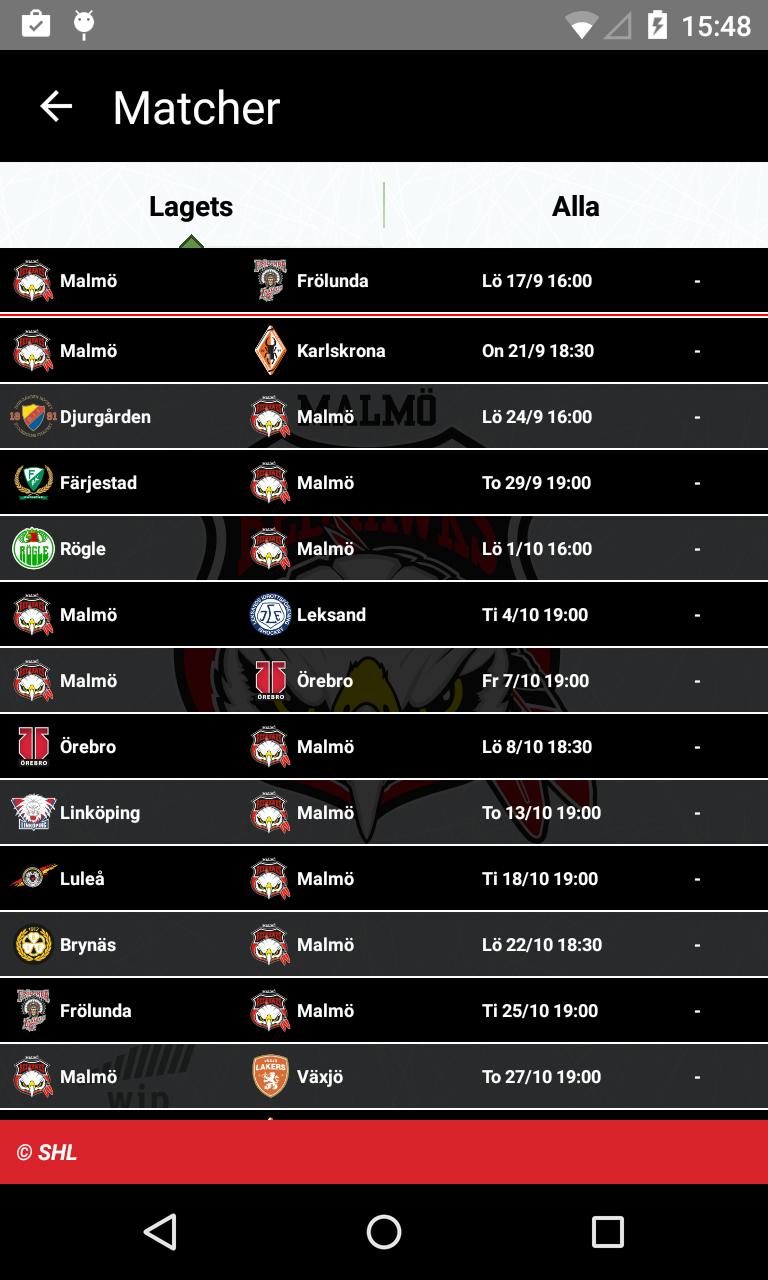Select the Lagets tab

point(191,207)
